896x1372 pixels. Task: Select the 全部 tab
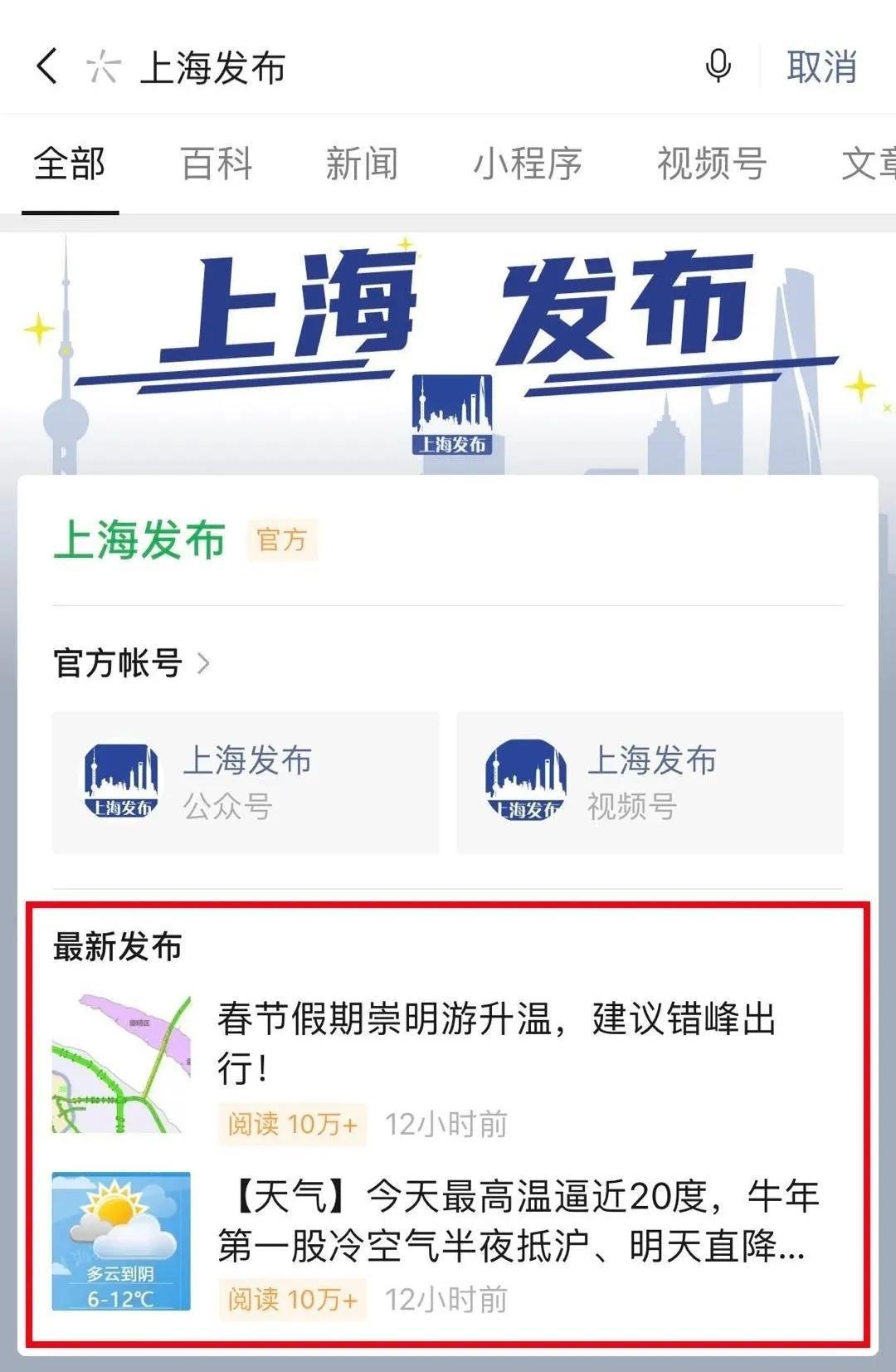coord(70,164)
